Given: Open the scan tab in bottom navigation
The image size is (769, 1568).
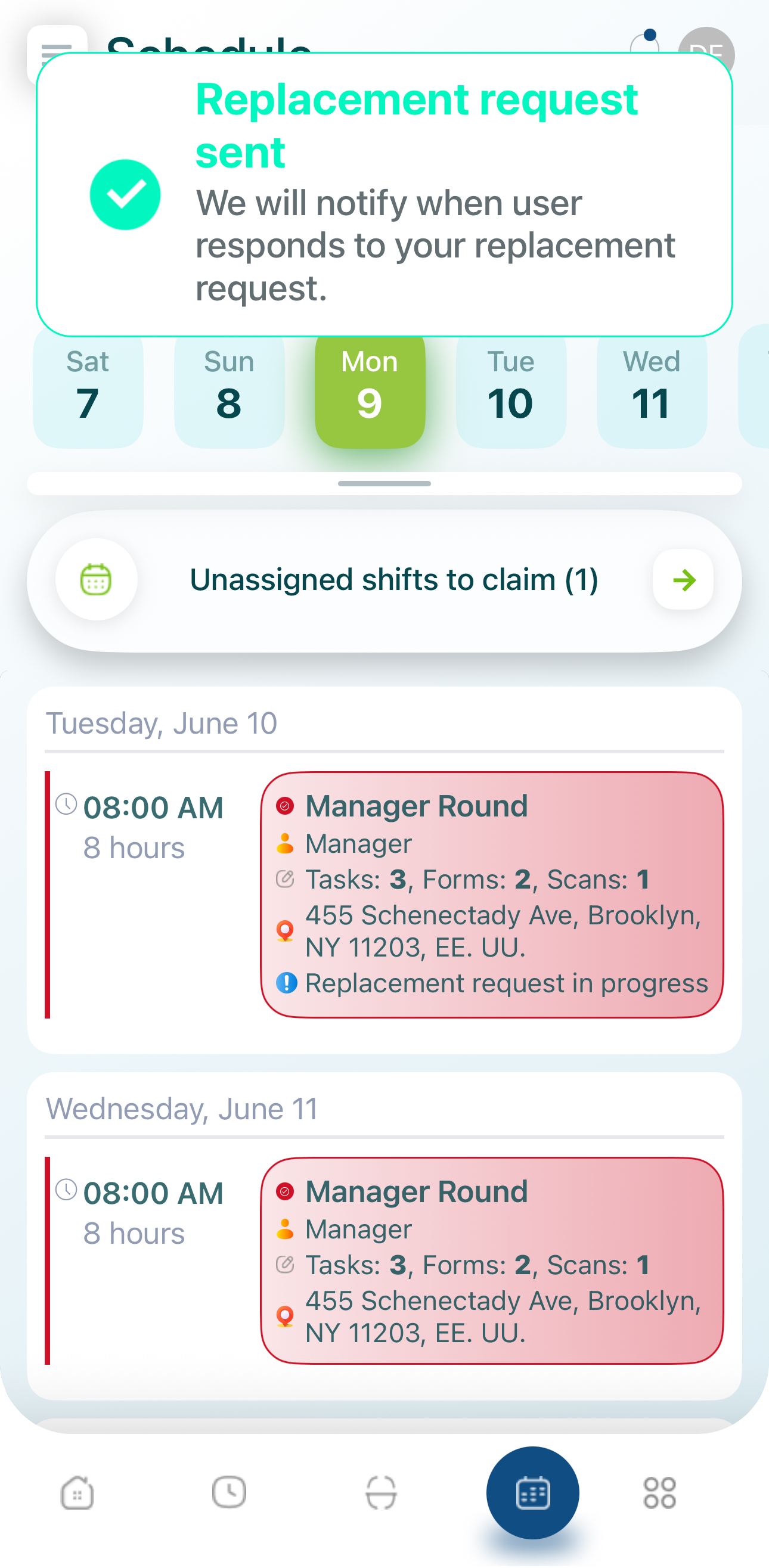Looking at the screenshot, I should 381,1492.
